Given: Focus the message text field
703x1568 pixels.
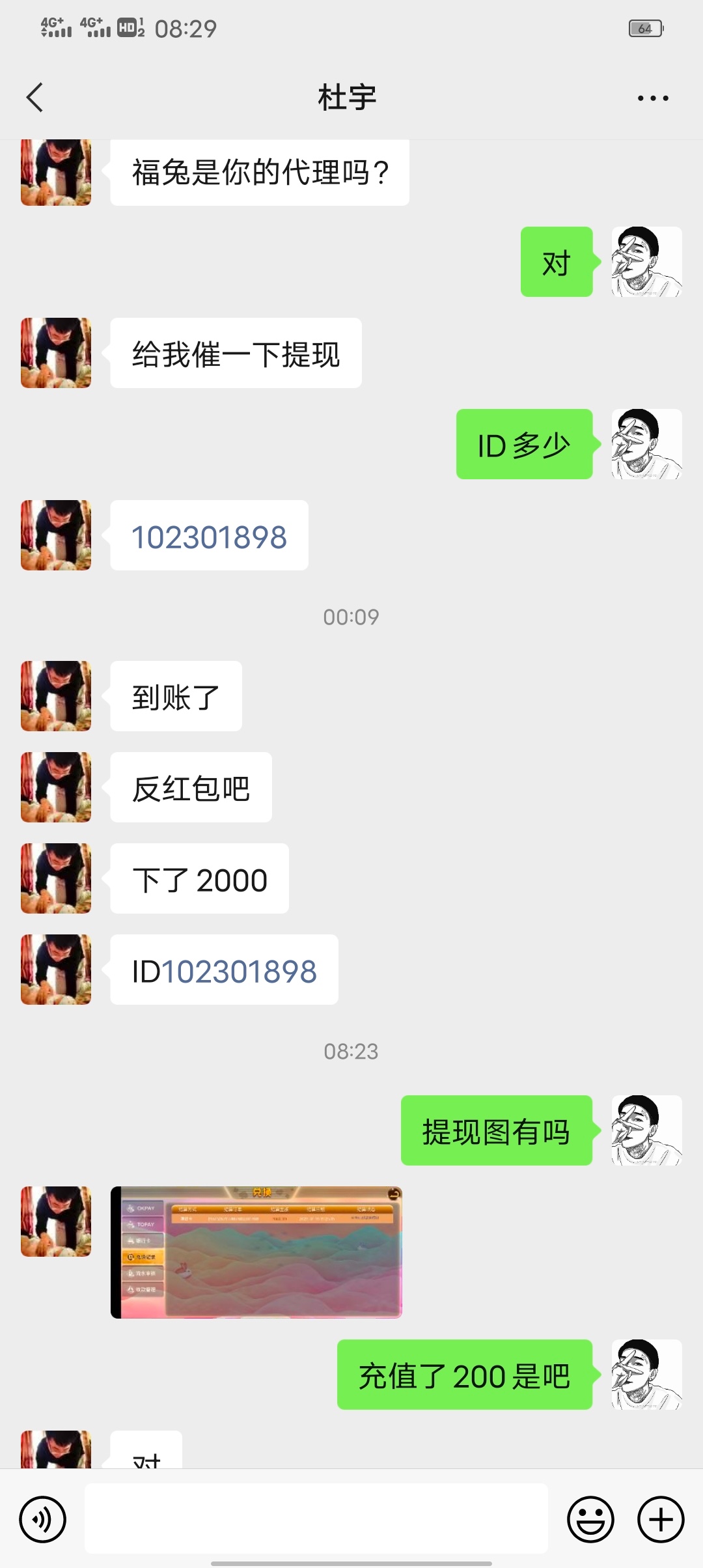Looking at the screenshot, I should point(316,1519).
